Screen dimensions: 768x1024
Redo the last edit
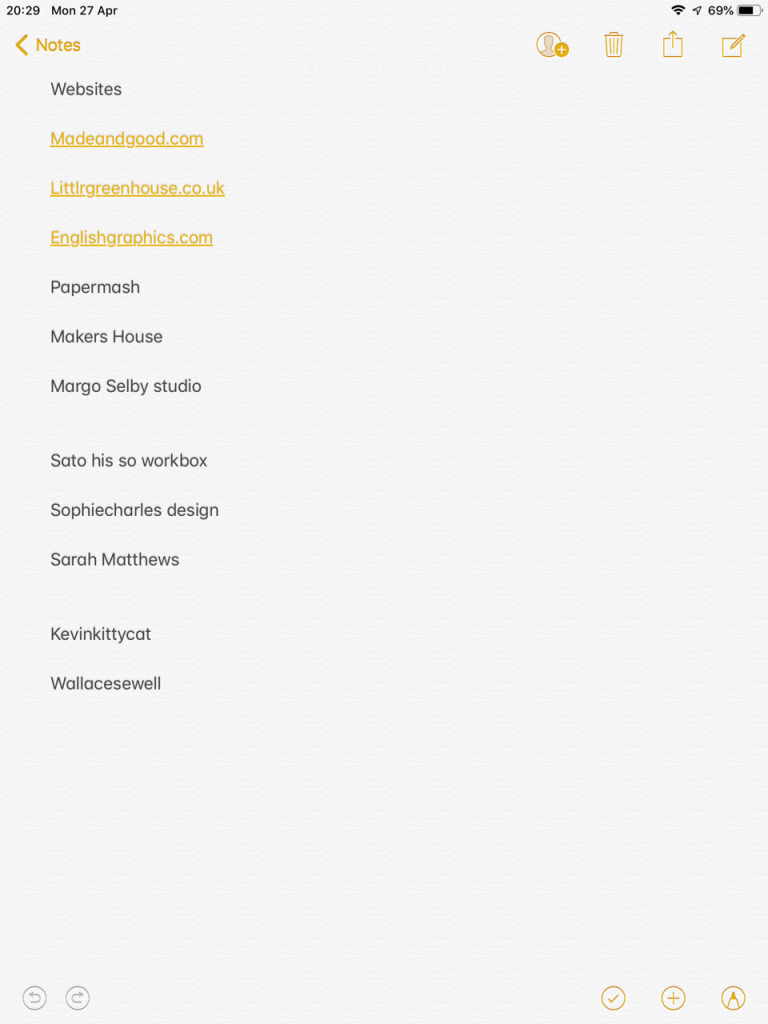[x=77, y=997]
